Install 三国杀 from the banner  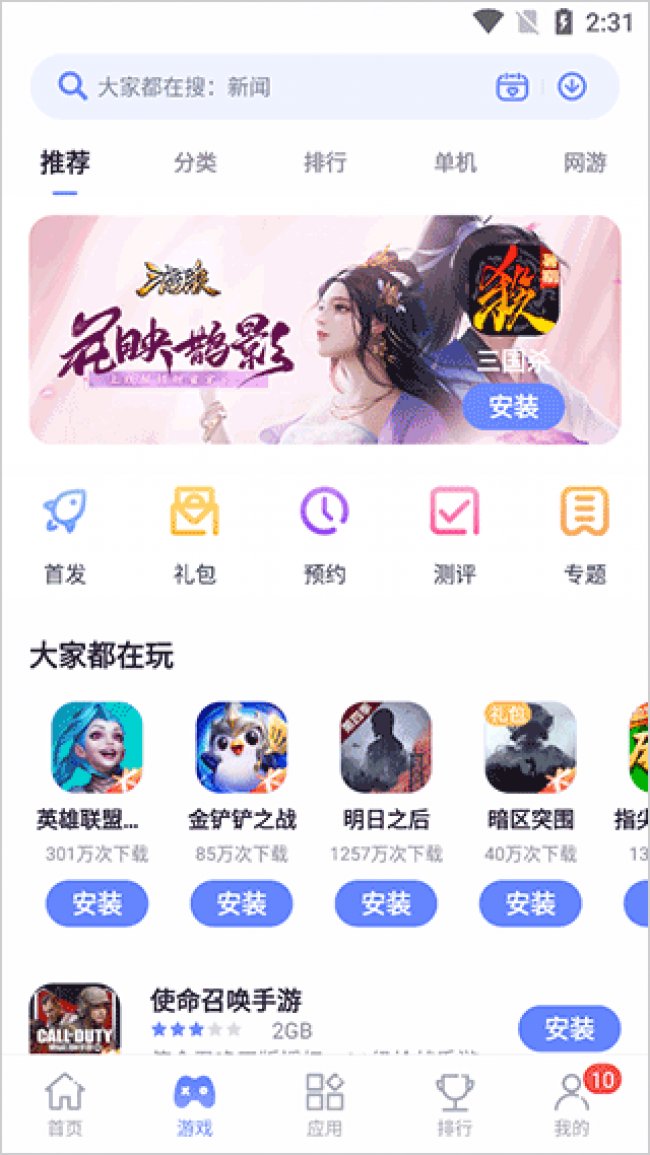pos(514,406)
